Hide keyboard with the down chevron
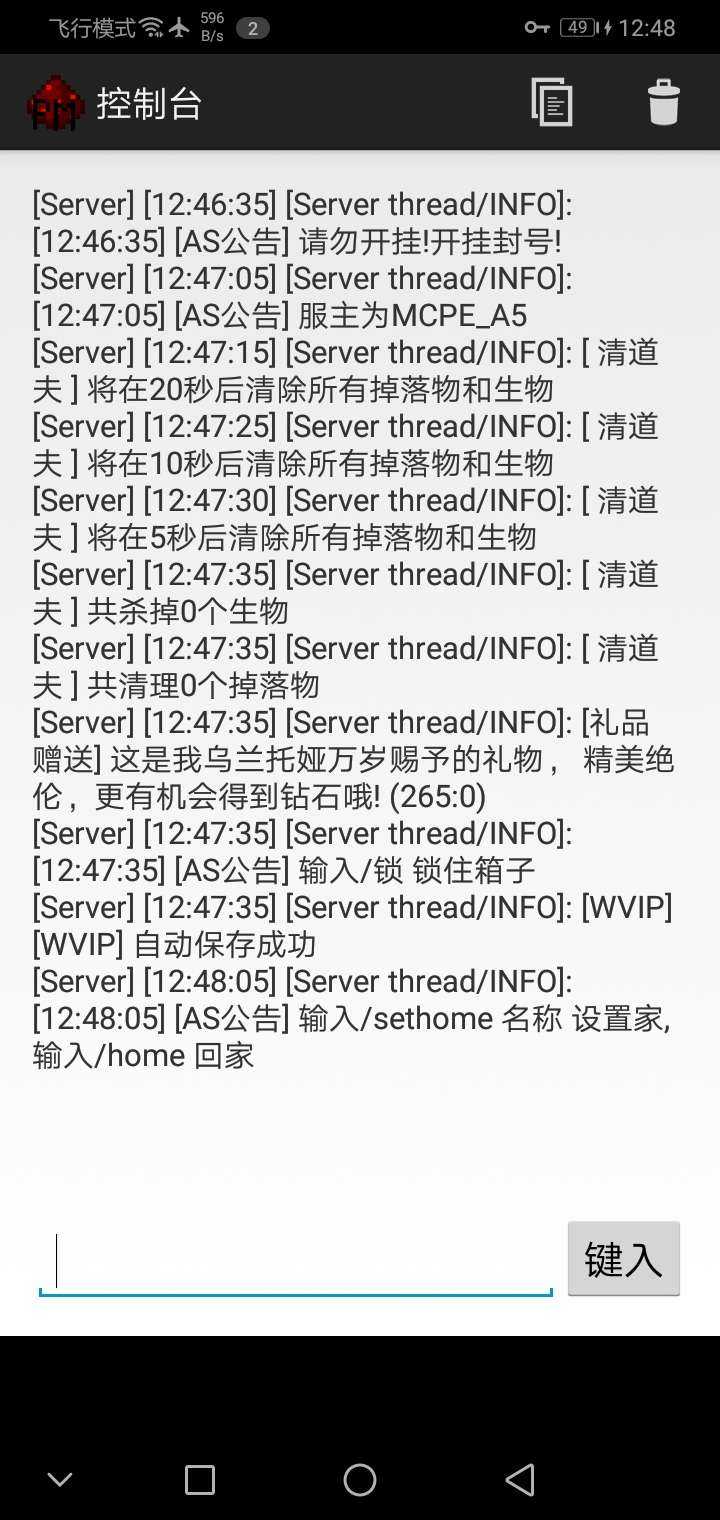The height and width of the screenshot is (1520, 720). (x=60, y=1479)
